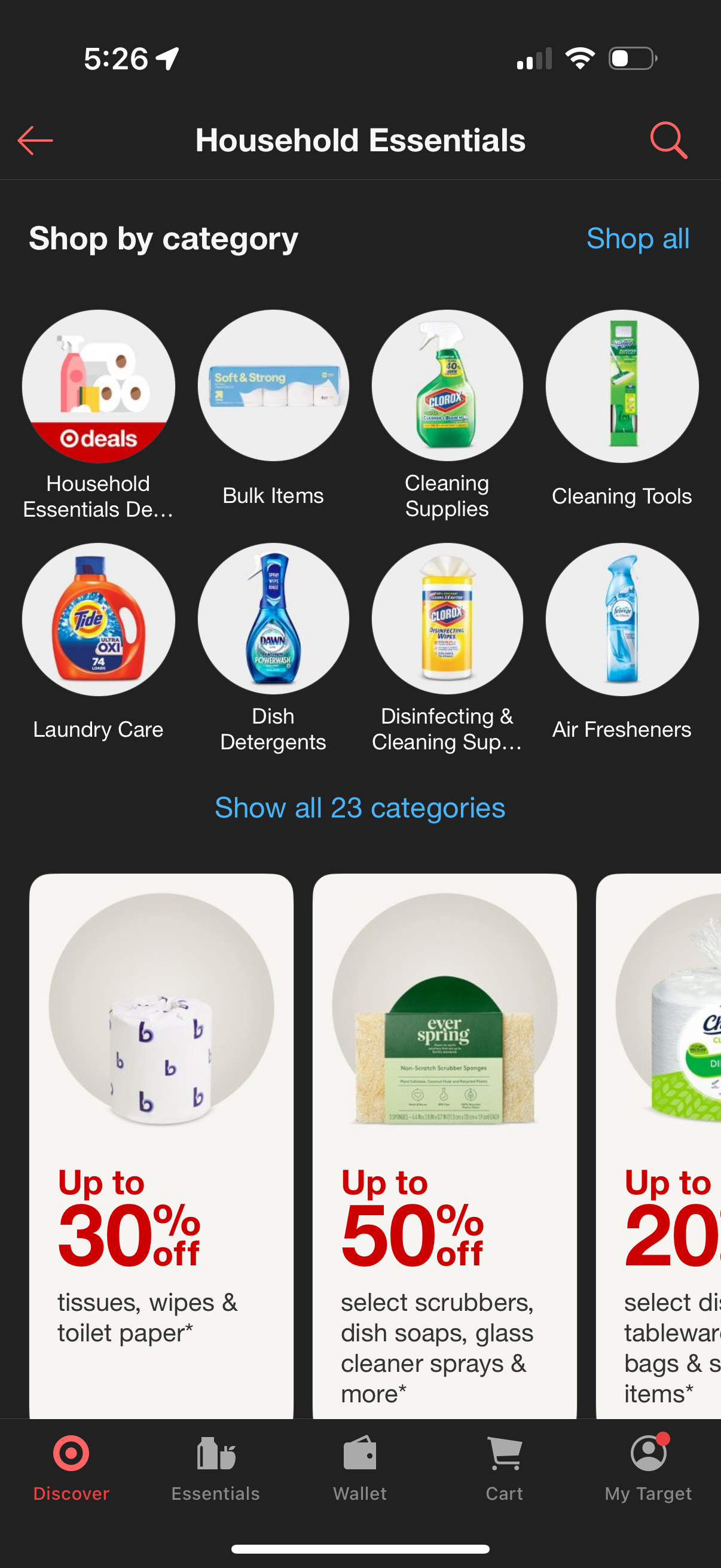Image resolution: width=721 pixels, height=1568 pixels.
Task: Expand Show all 23 categories
Action: tap(360, 808)
